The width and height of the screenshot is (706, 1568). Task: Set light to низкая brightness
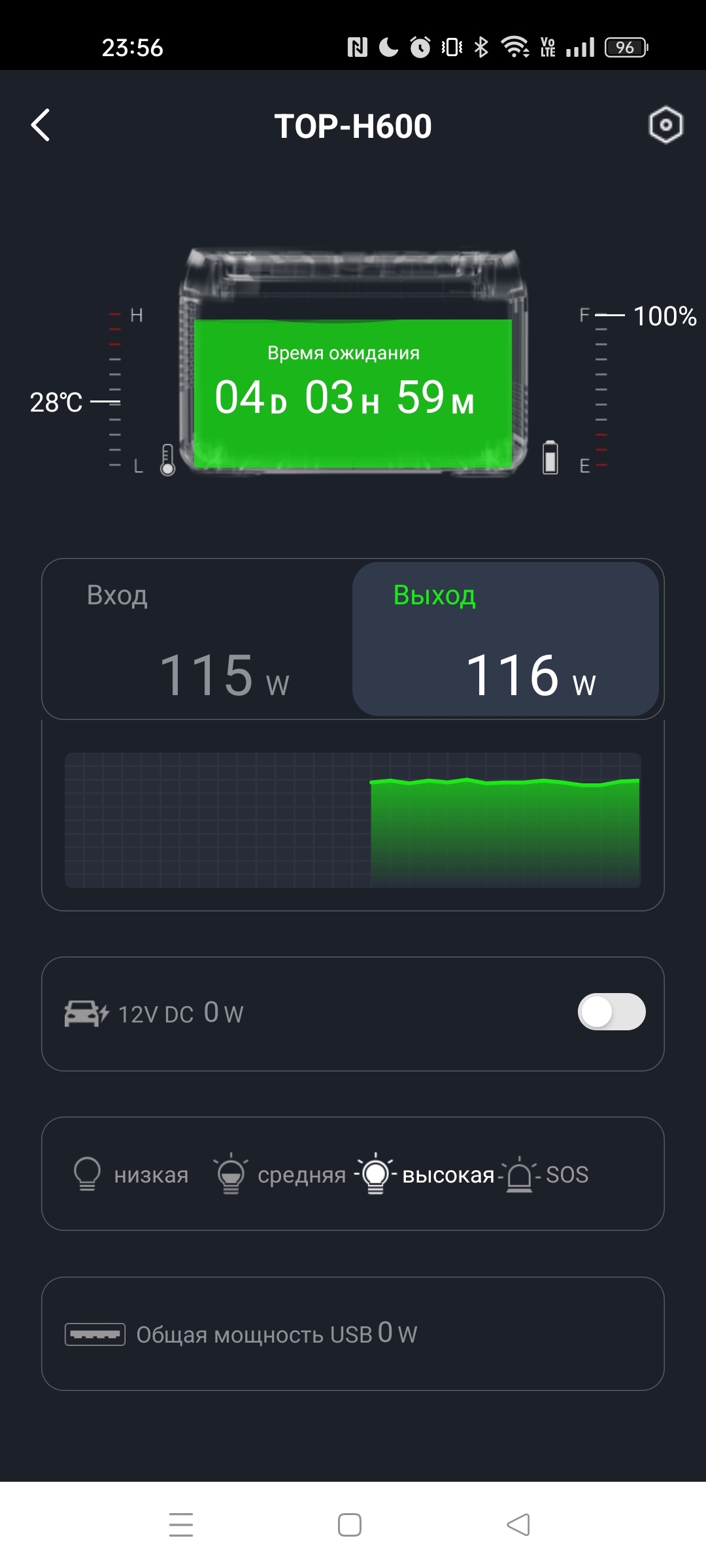(x=132, y=1175)
